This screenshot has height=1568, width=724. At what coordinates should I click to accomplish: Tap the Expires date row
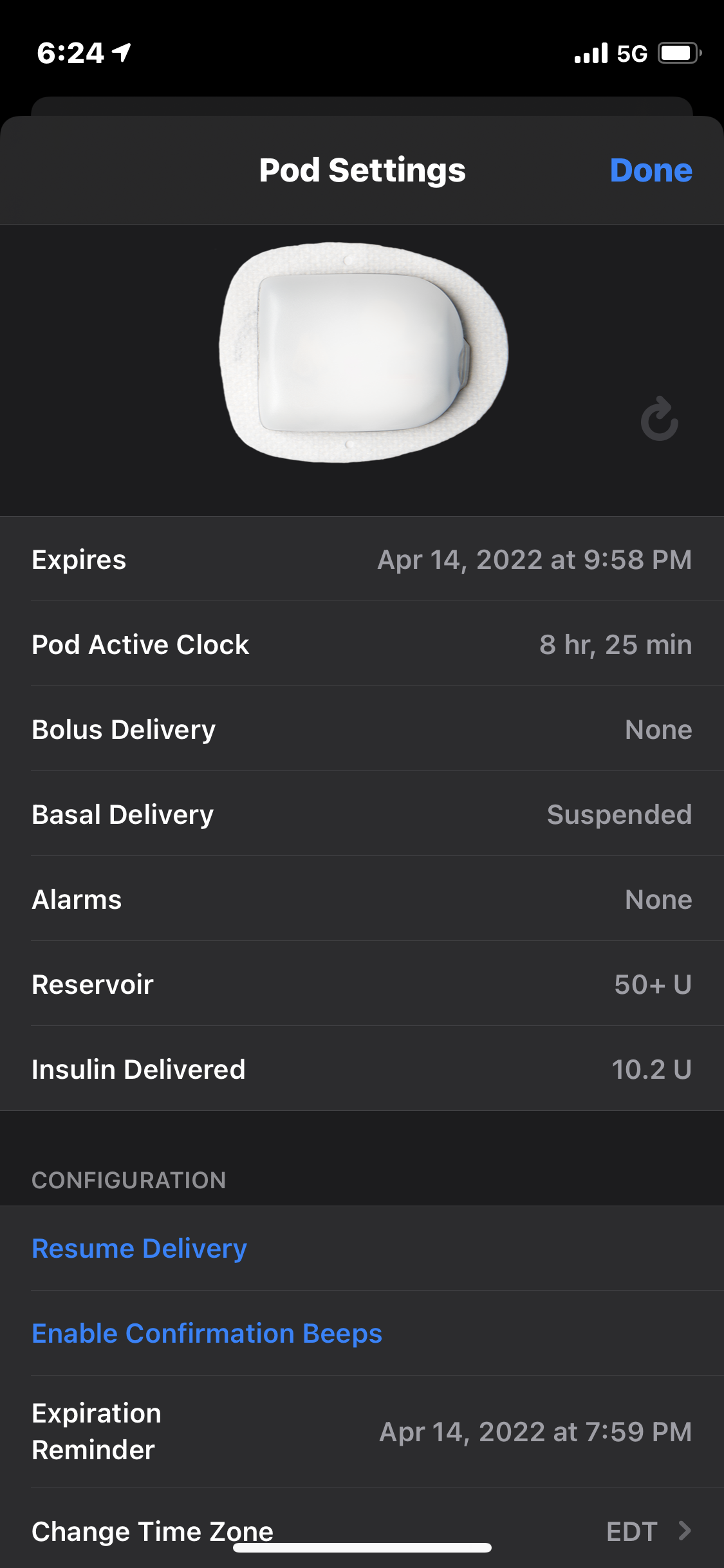click(362, 559)
